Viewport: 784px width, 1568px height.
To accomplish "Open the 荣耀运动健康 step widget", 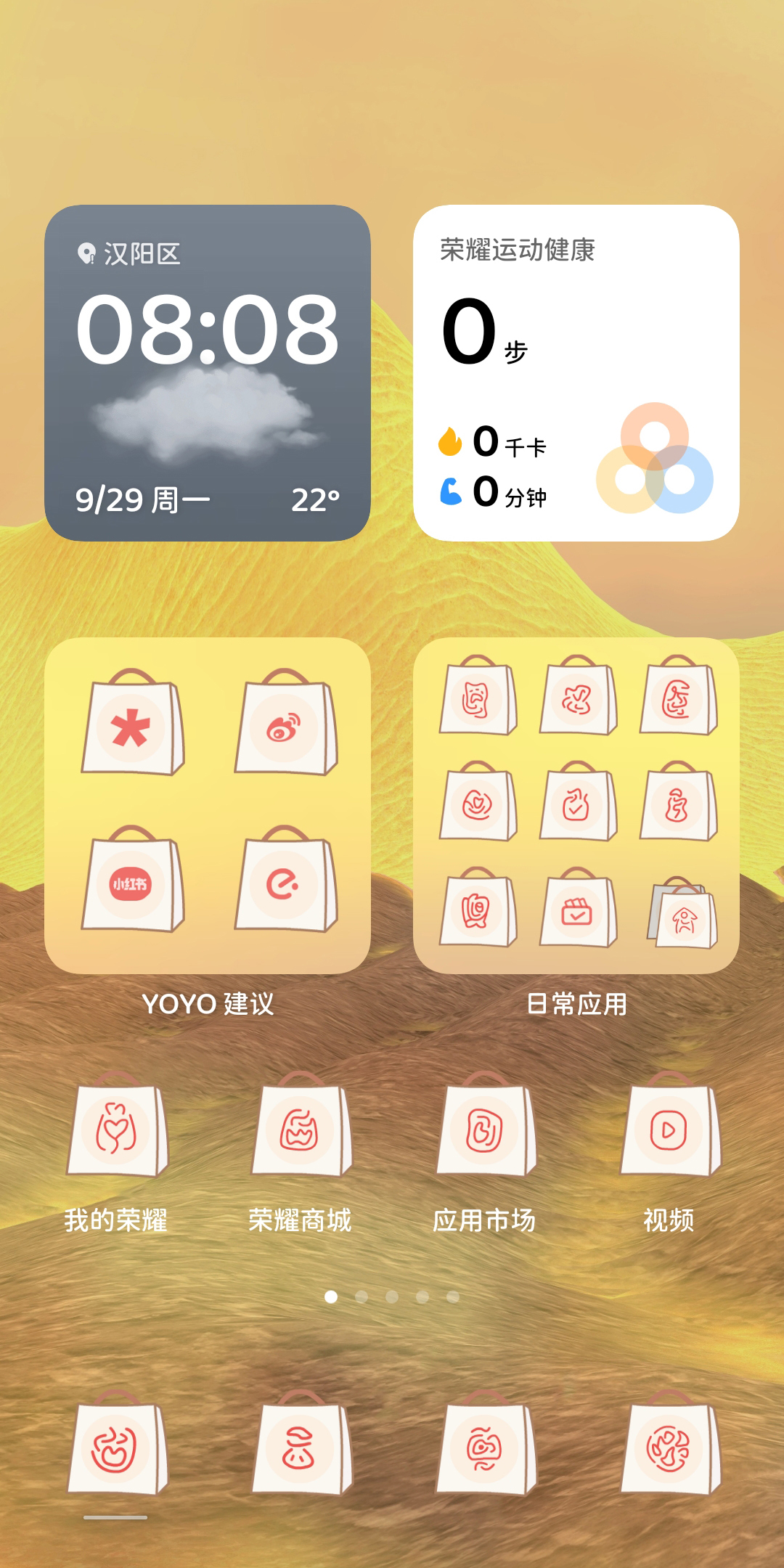I will [x=576, y=372].
